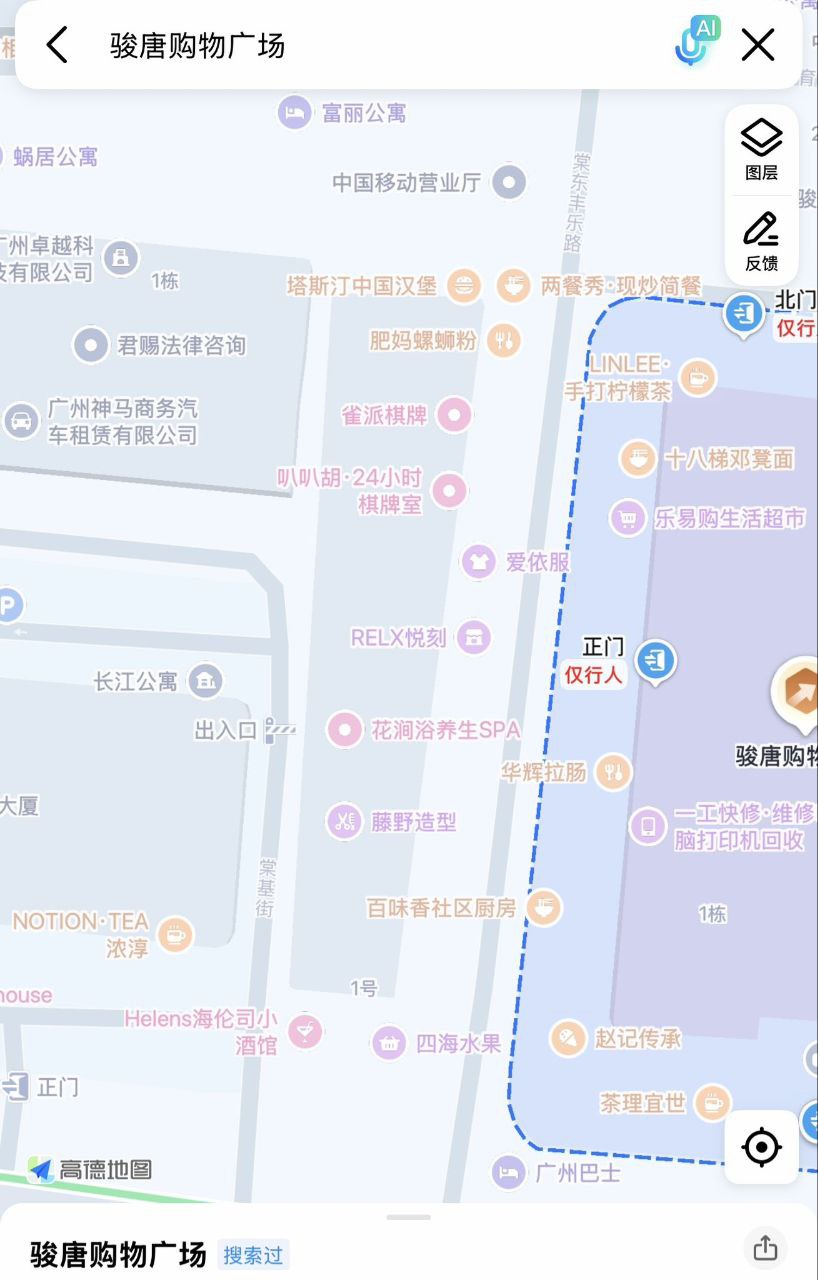Tap the 富丽公寓 apartment marker
Image resolution: width=818 pixels, height=1280 pixels.
coord(295,113)
